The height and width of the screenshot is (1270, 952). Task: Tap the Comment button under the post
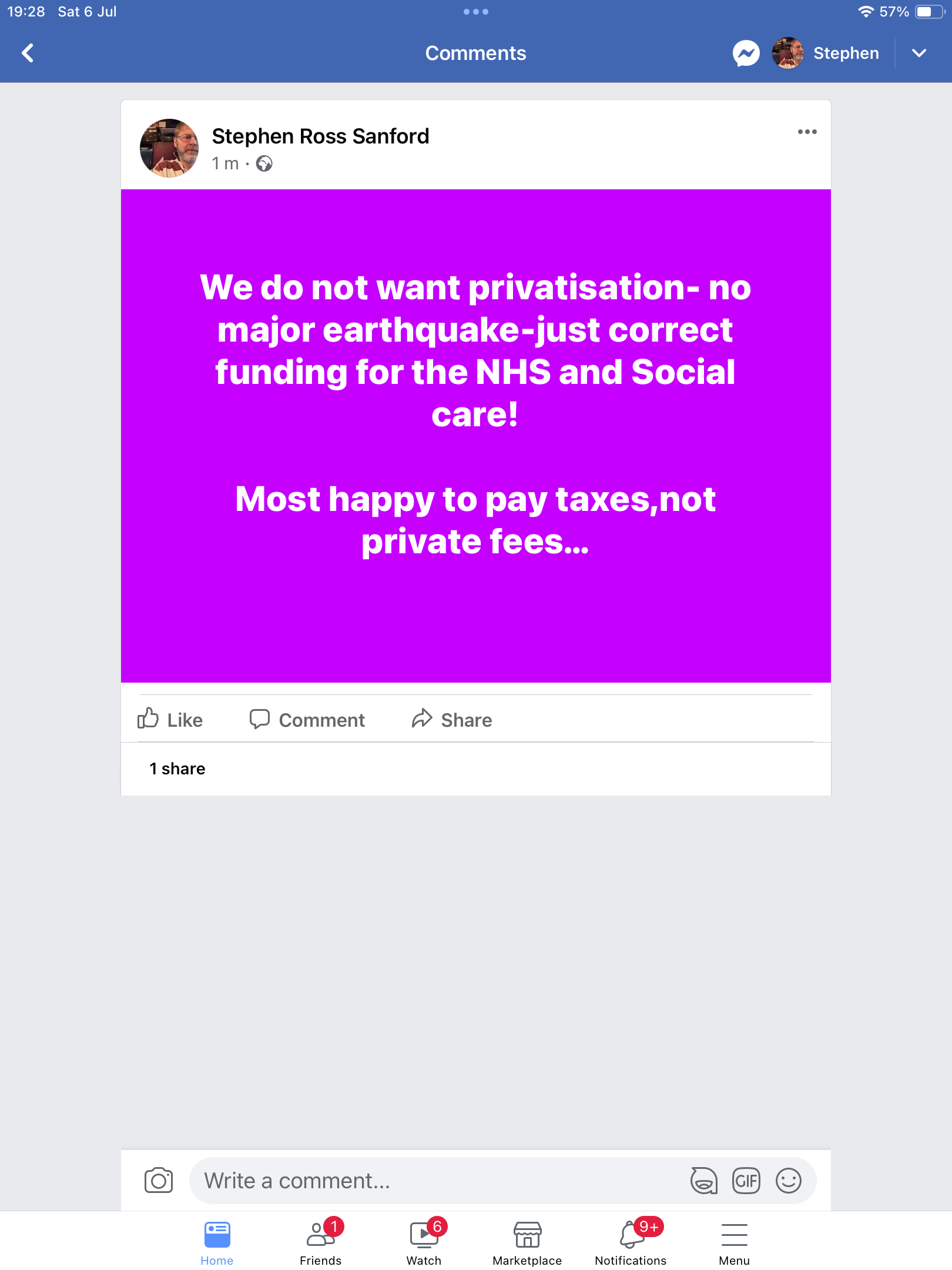point(307,720)
